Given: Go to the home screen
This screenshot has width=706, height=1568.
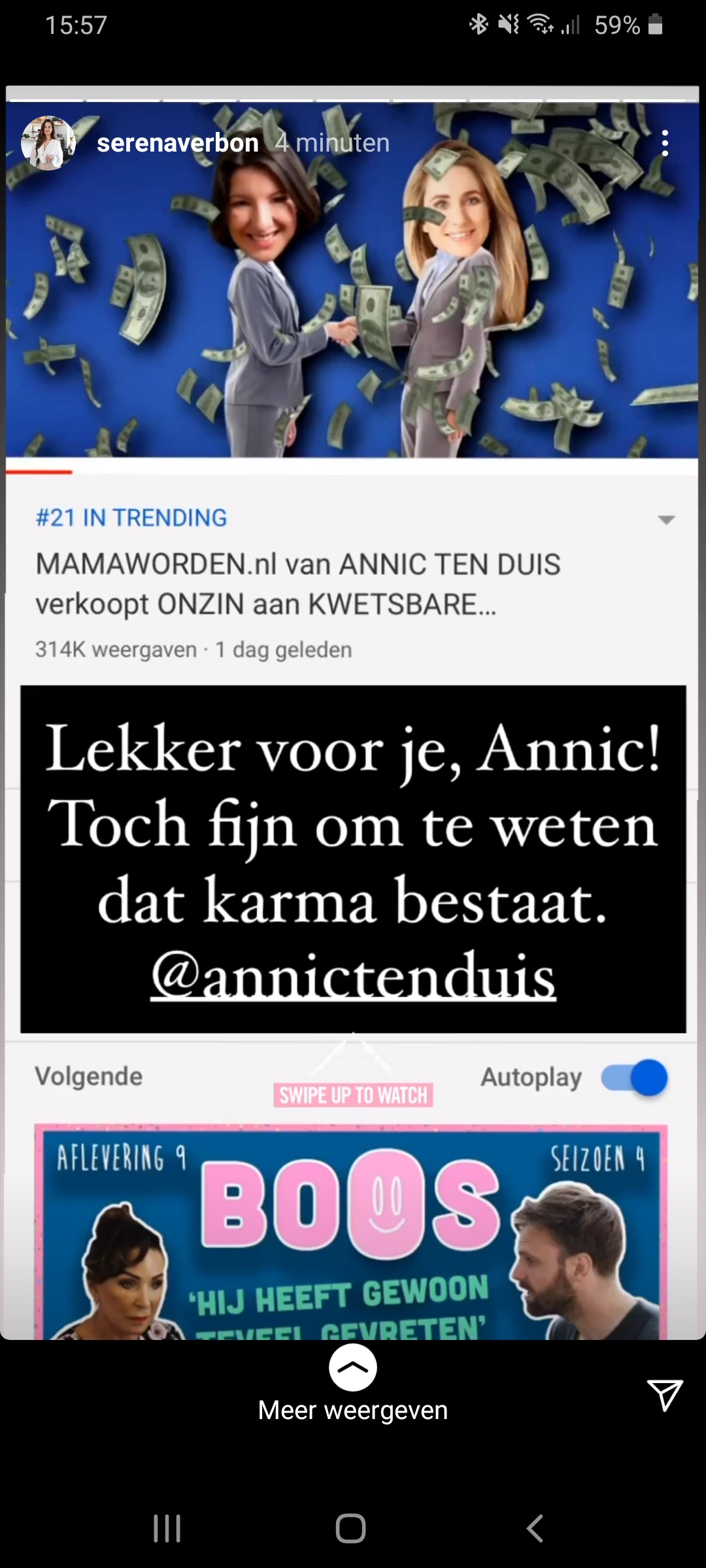Looking at the screenshot, I should (351, 1528).
